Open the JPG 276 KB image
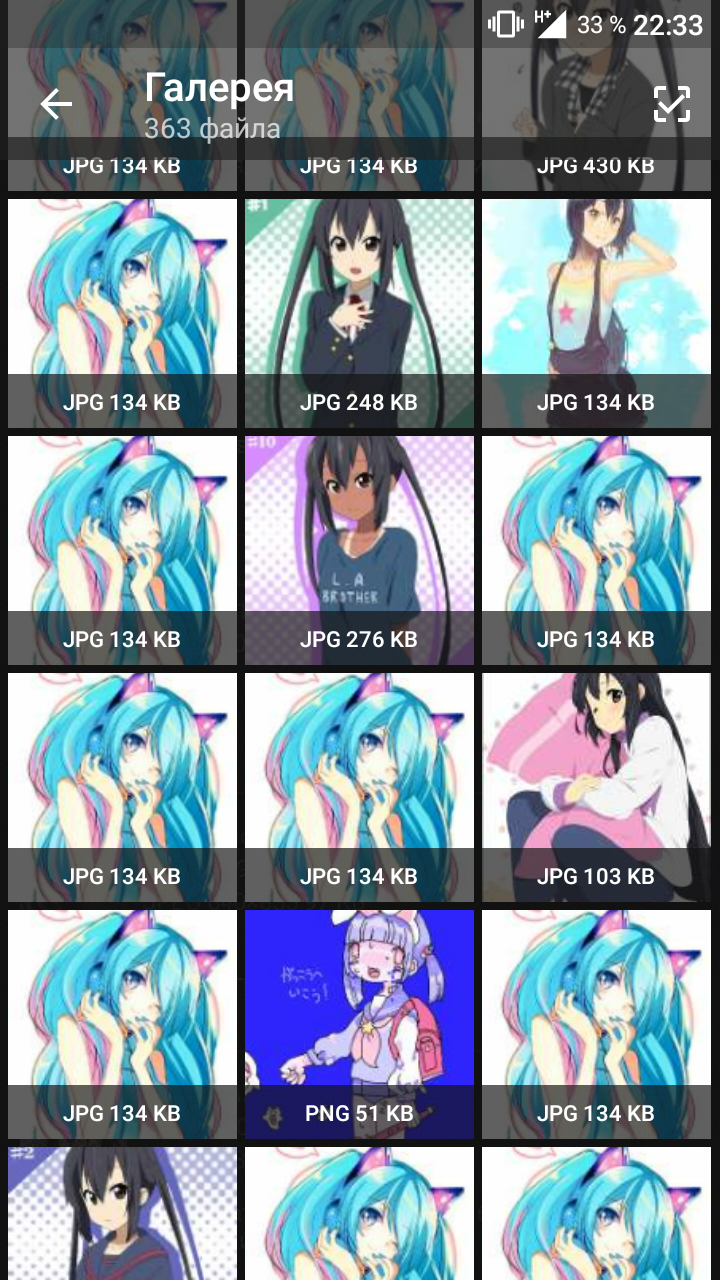 click(x=359, y=551)
